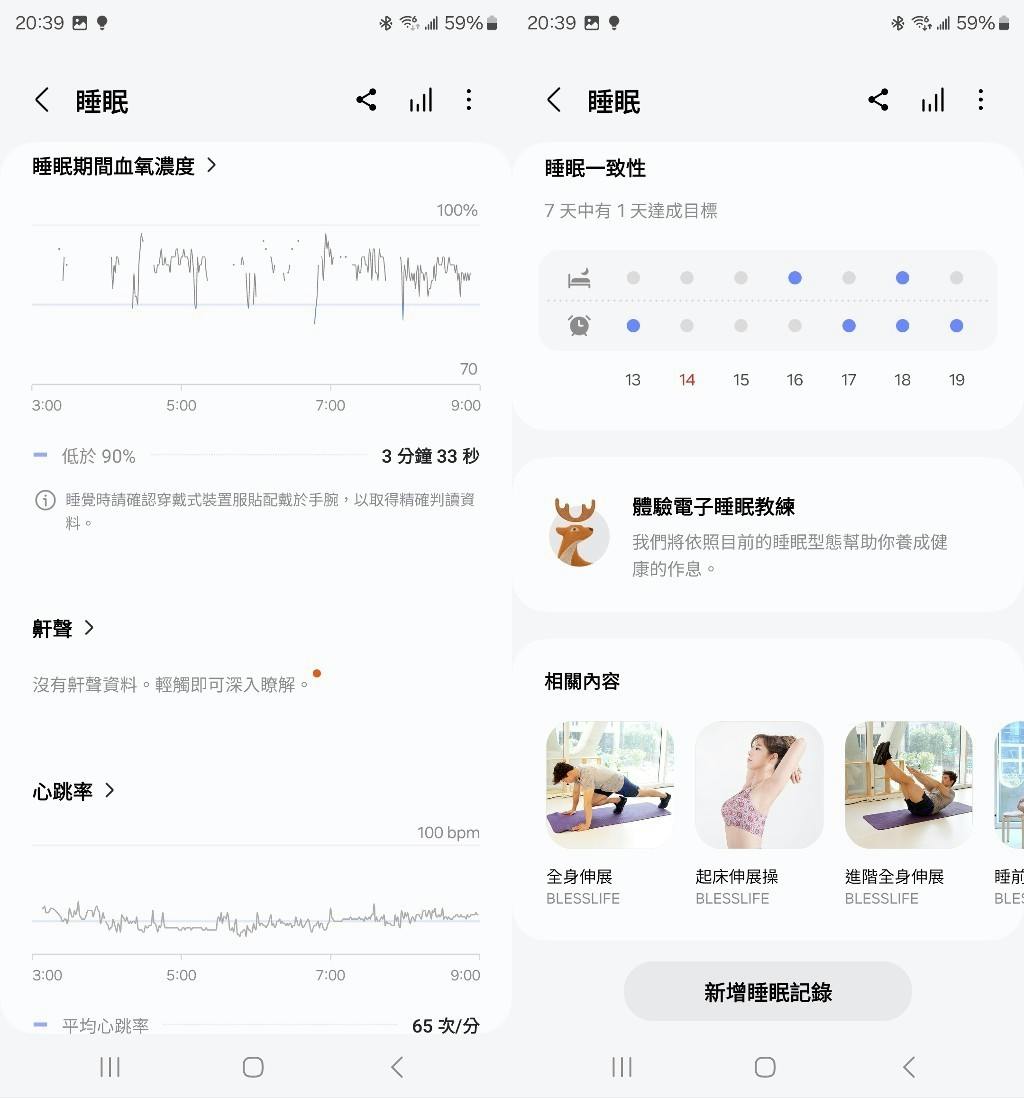Open the 全身伸展 video
1024x1098 pixels.
coord(609,785)
